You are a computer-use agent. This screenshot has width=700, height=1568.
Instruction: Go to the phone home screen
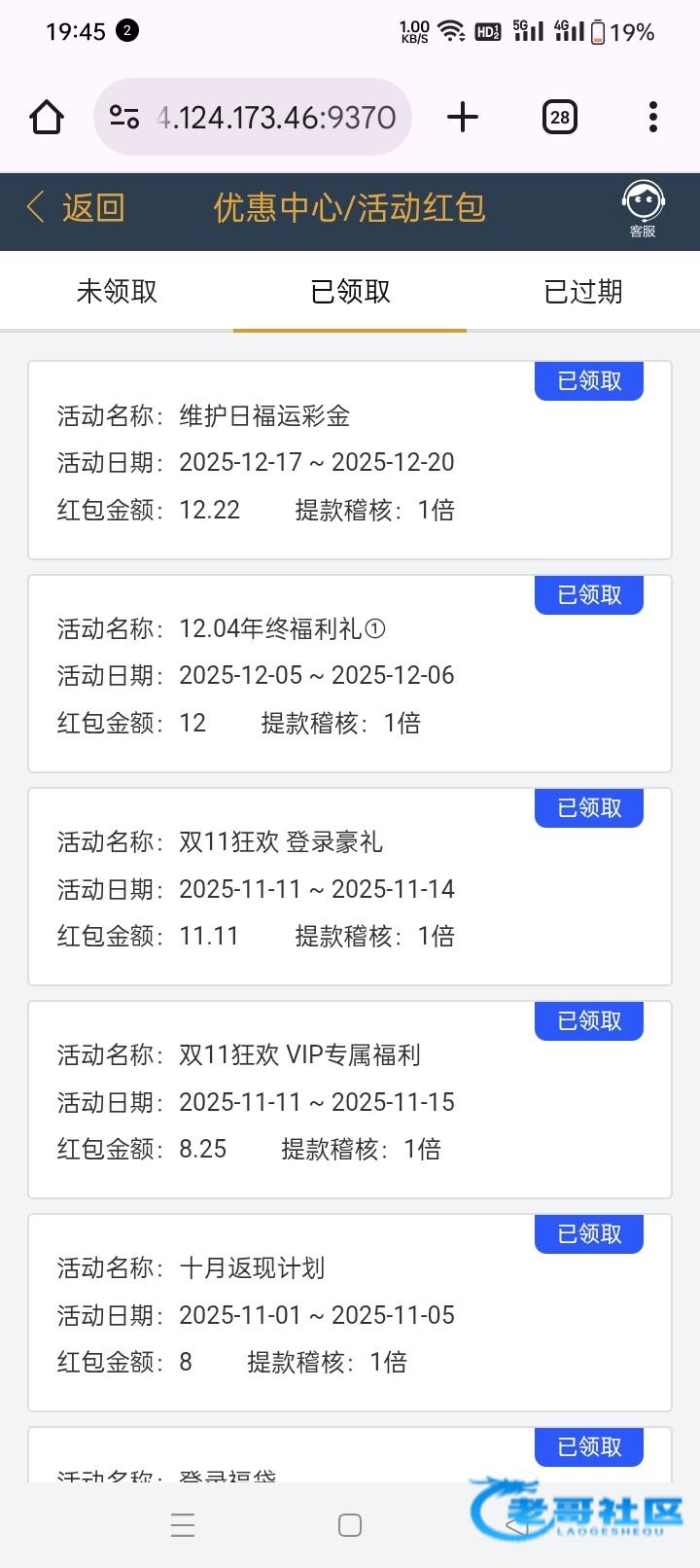click(x=350, y=1524)
